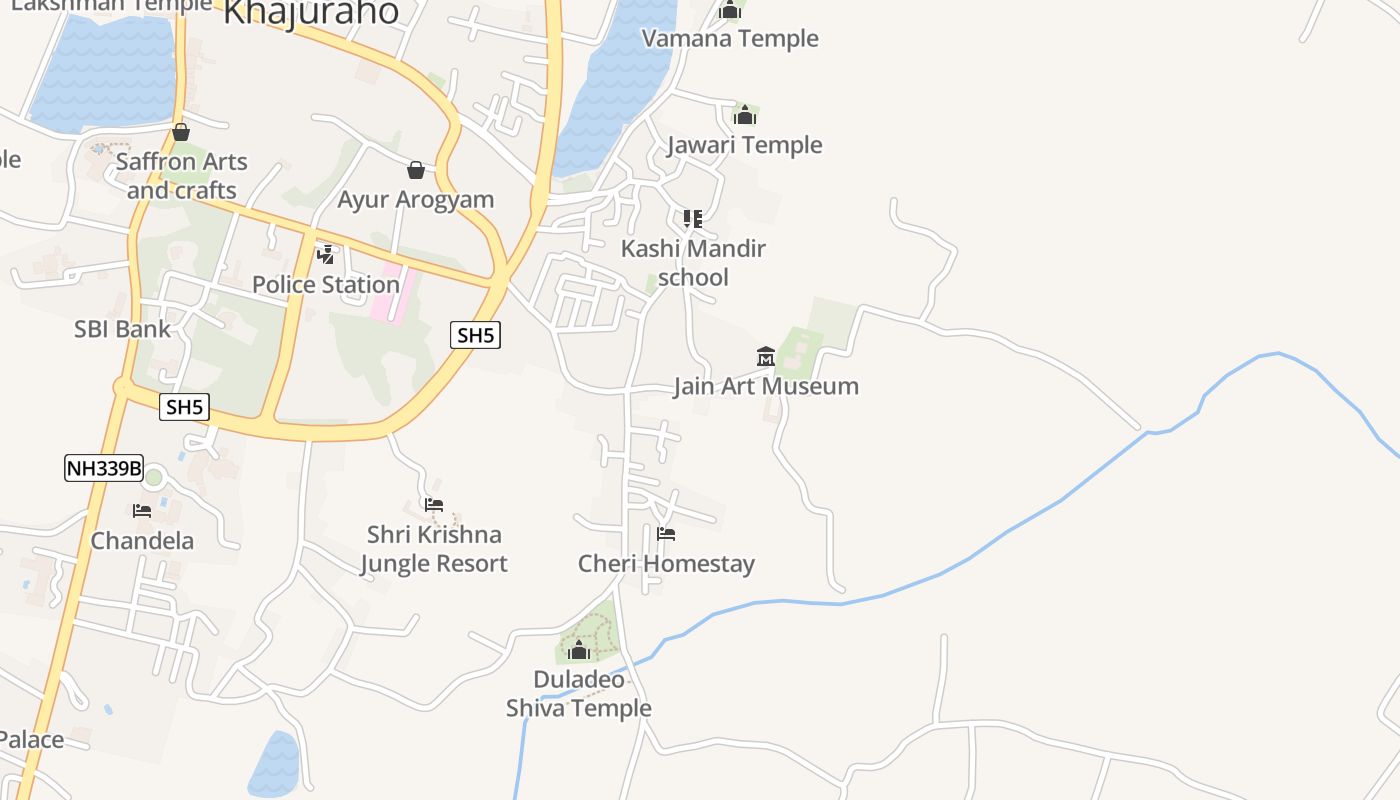Select the Jain Art Museum marker

click(x=766, y=356)
